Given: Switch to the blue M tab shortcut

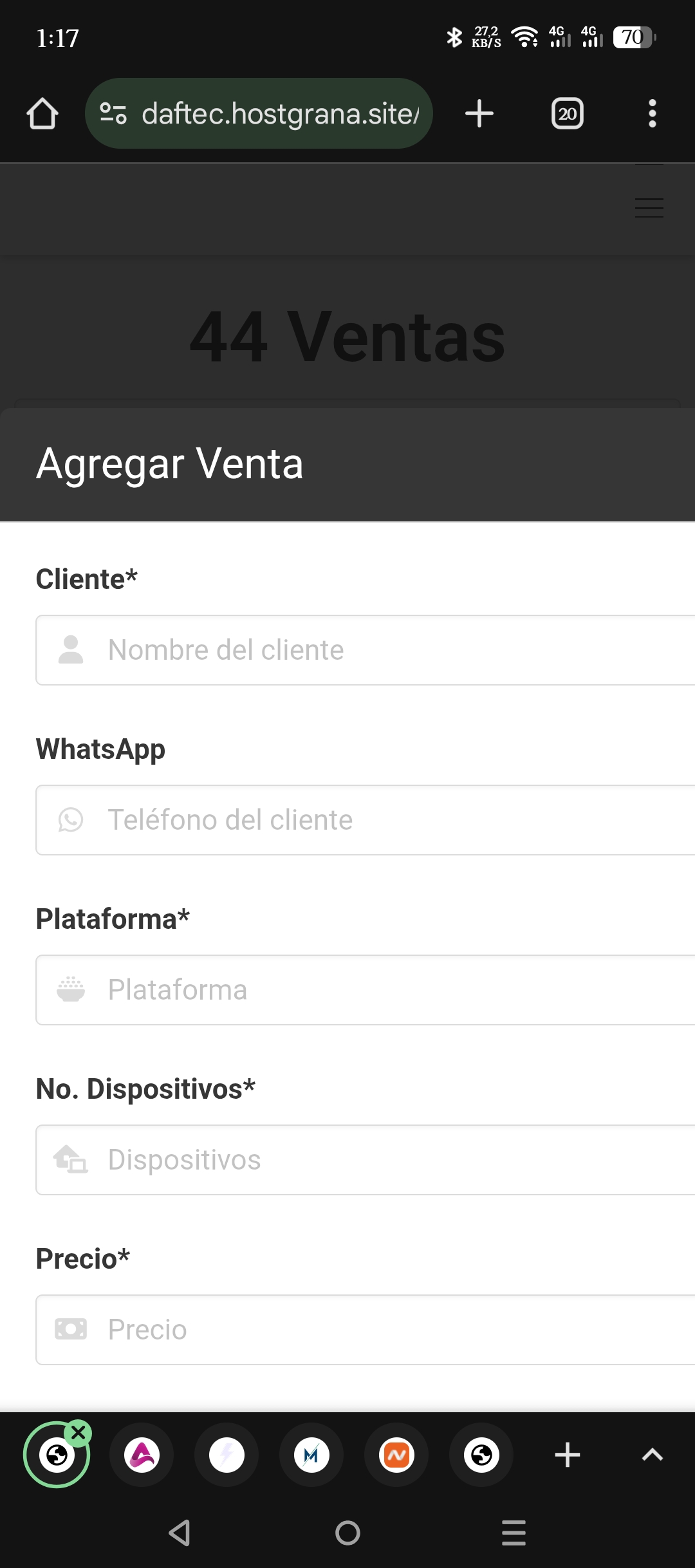Looking at the screenshot, I should click(311, 1455).
